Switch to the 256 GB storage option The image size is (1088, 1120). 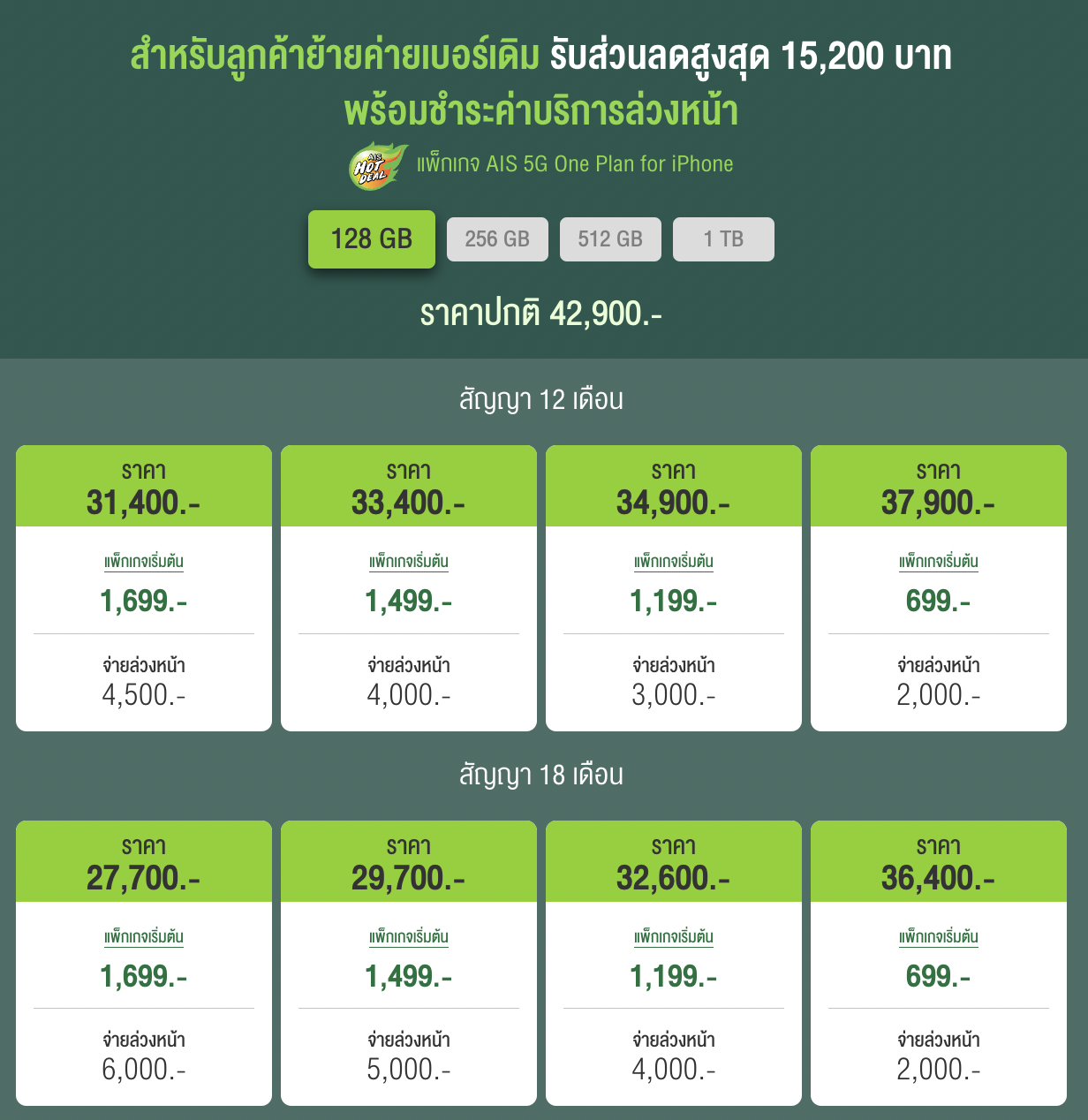[x=497, y=239]
